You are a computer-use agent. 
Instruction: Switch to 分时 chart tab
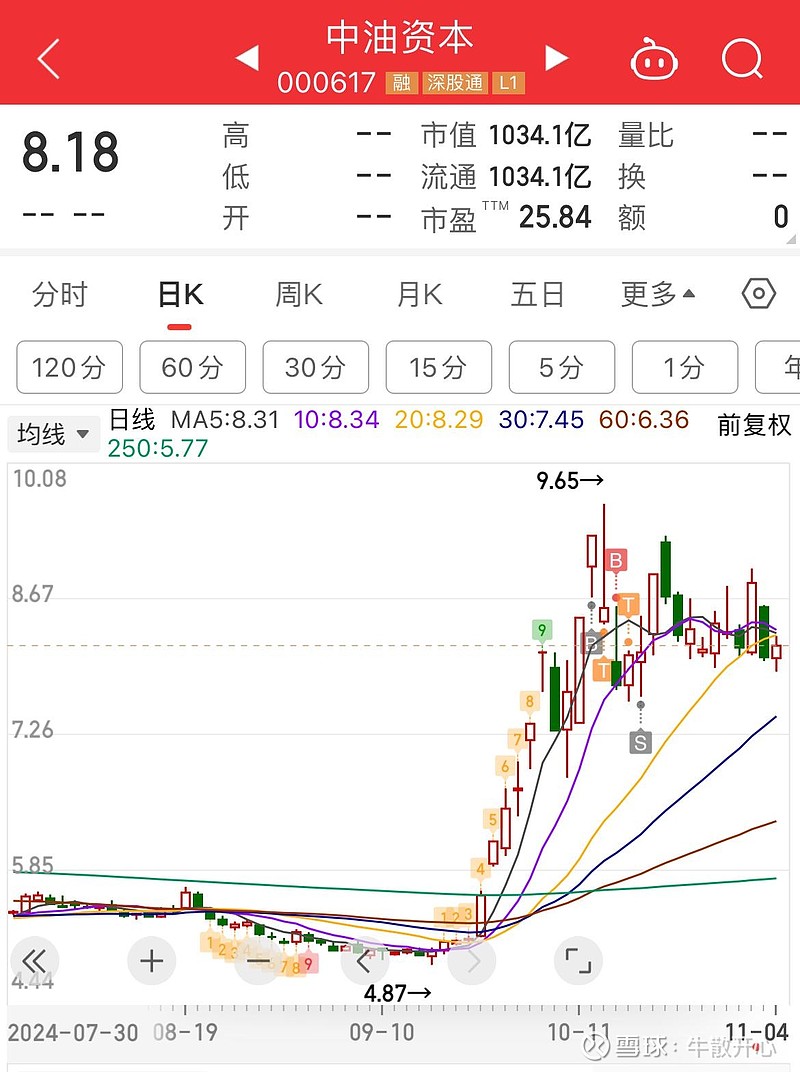60,295
